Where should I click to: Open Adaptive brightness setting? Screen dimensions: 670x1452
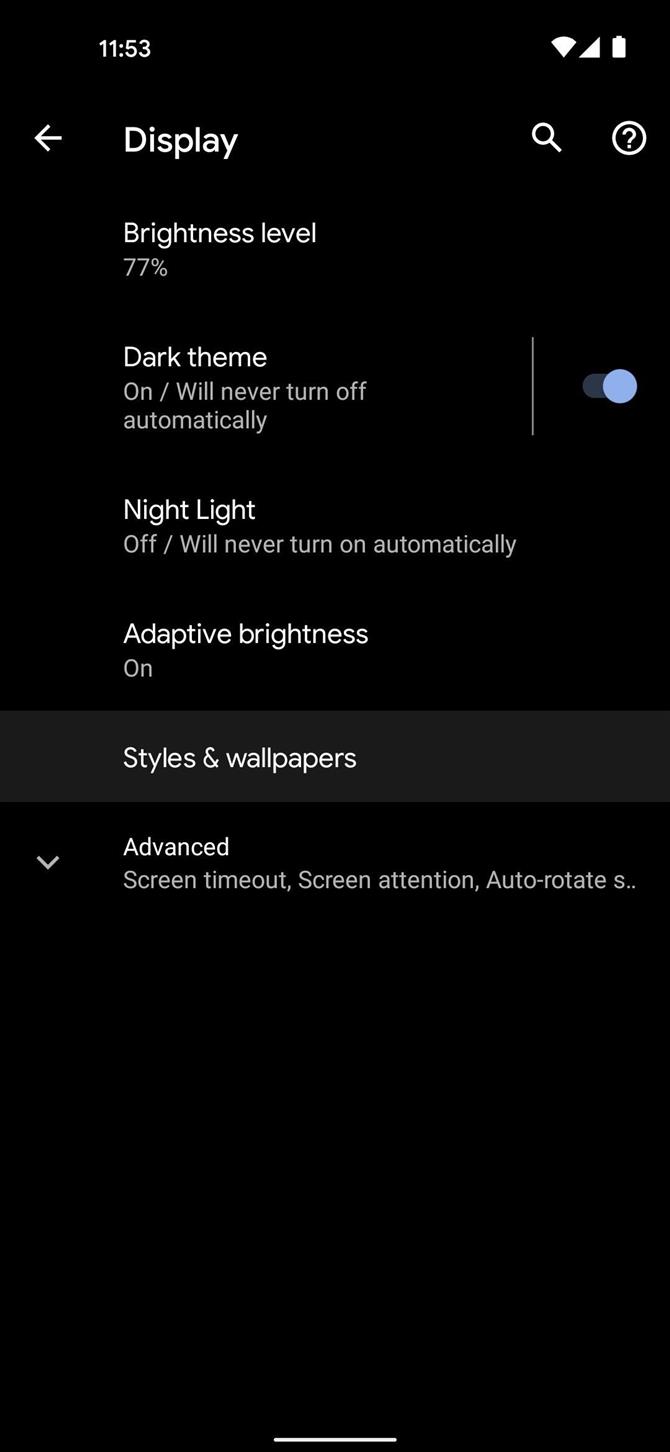pyautogui.click(x=245, y=650)
